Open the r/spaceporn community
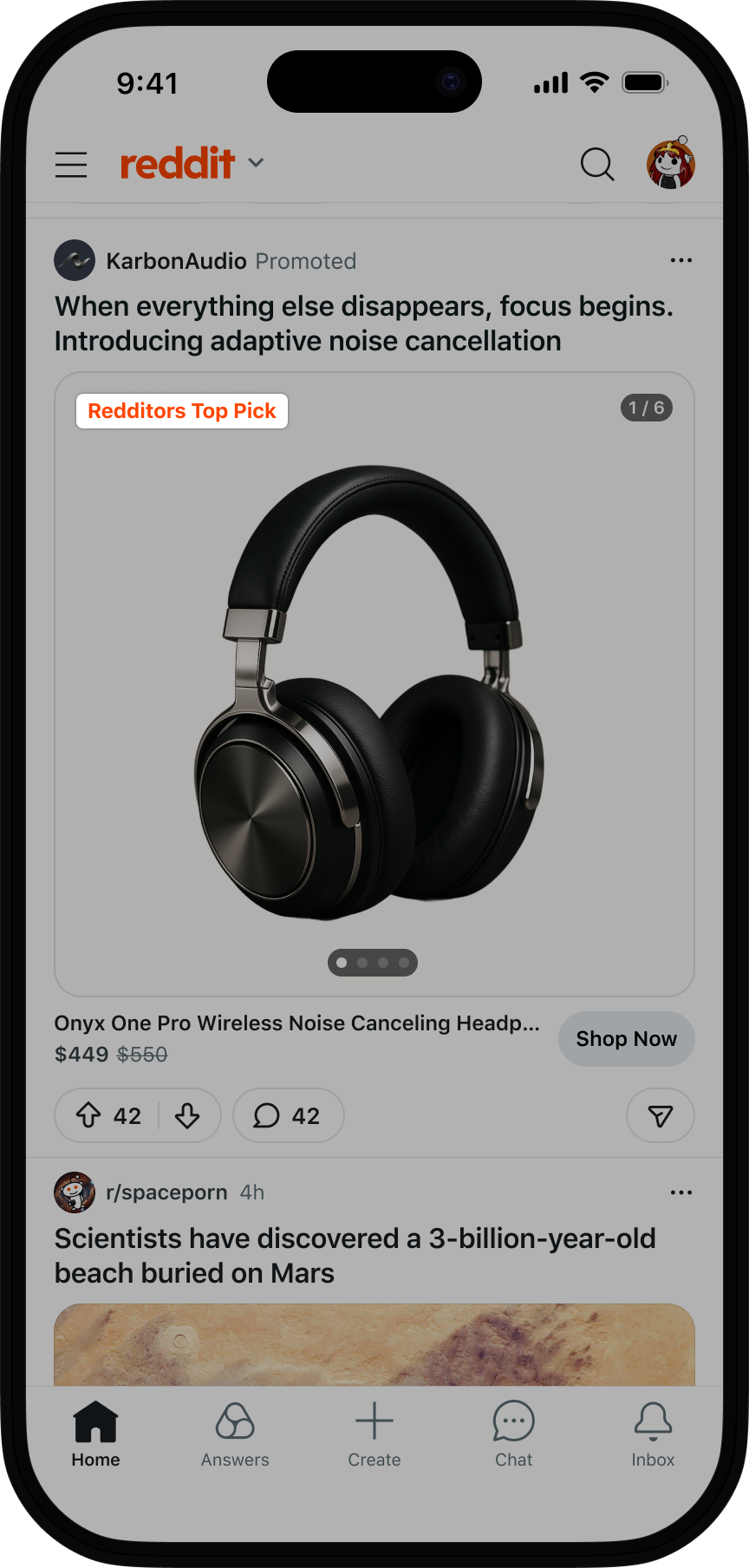The height and width of the screenshot is (1568, 749). 166,1192
